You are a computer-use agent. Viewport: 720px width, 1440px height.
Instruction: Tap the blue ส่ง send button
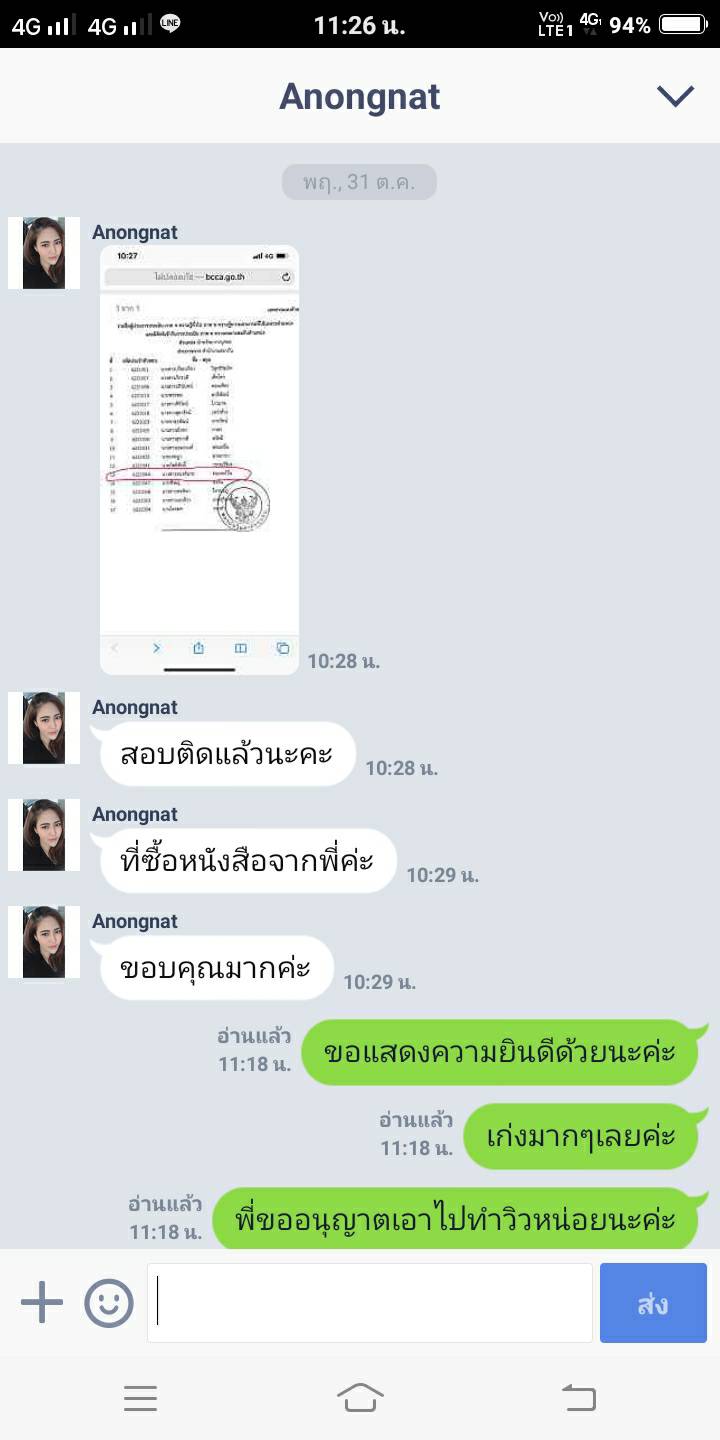click(x=653, y=1302)
